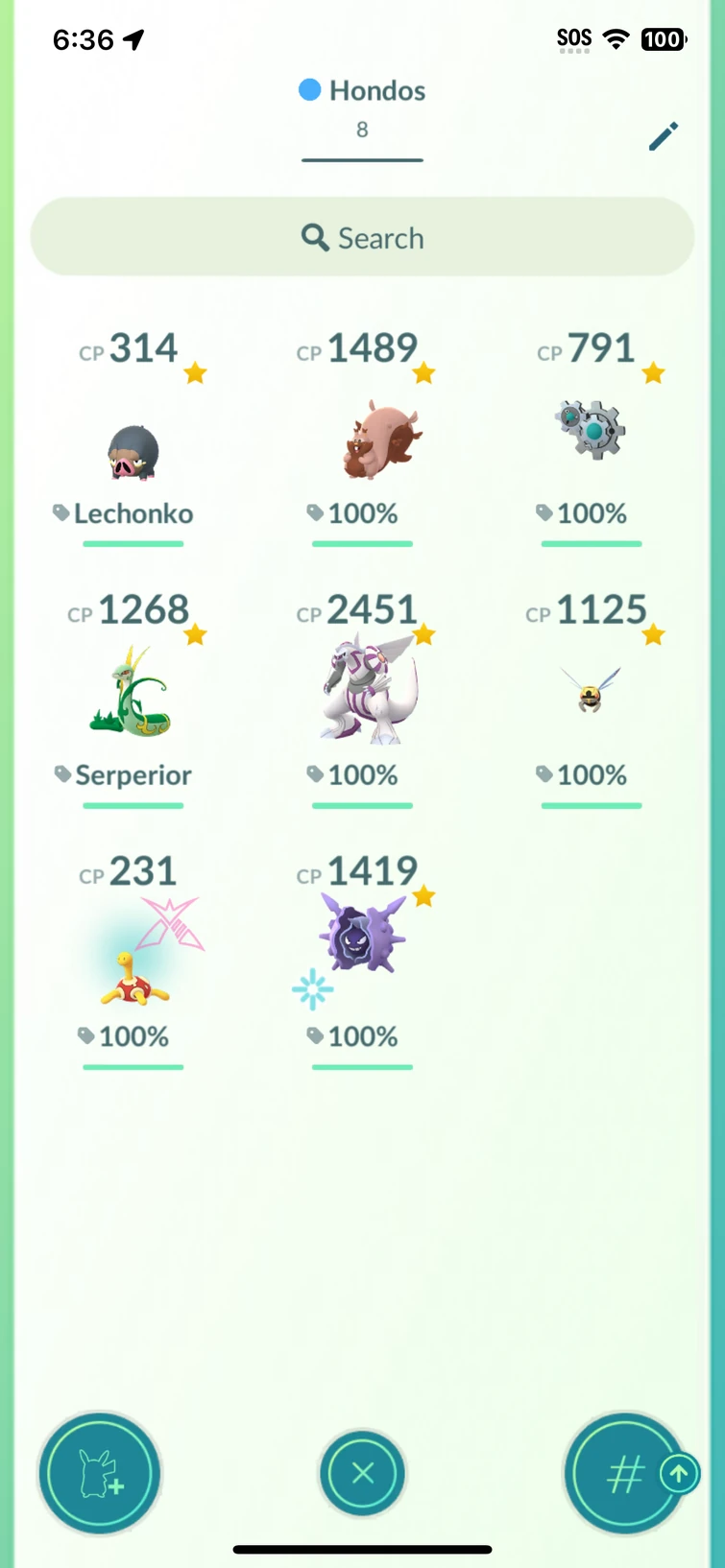Screen dimensions: 725x1568
Task: Add Pokémon to this tag
Action: pos(100,1473)
